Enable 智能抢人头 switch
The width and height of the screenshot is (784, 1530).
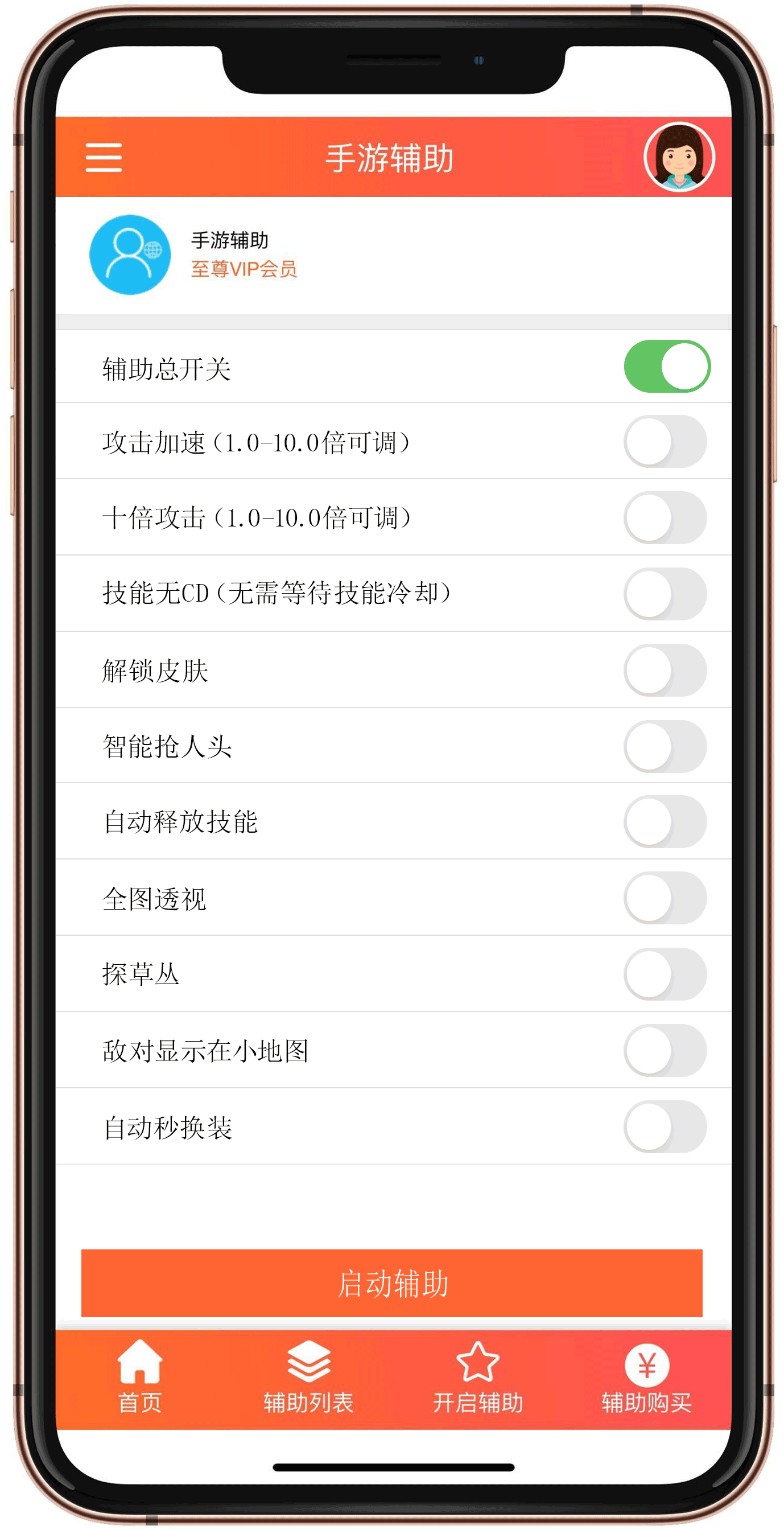pos(665,747)
